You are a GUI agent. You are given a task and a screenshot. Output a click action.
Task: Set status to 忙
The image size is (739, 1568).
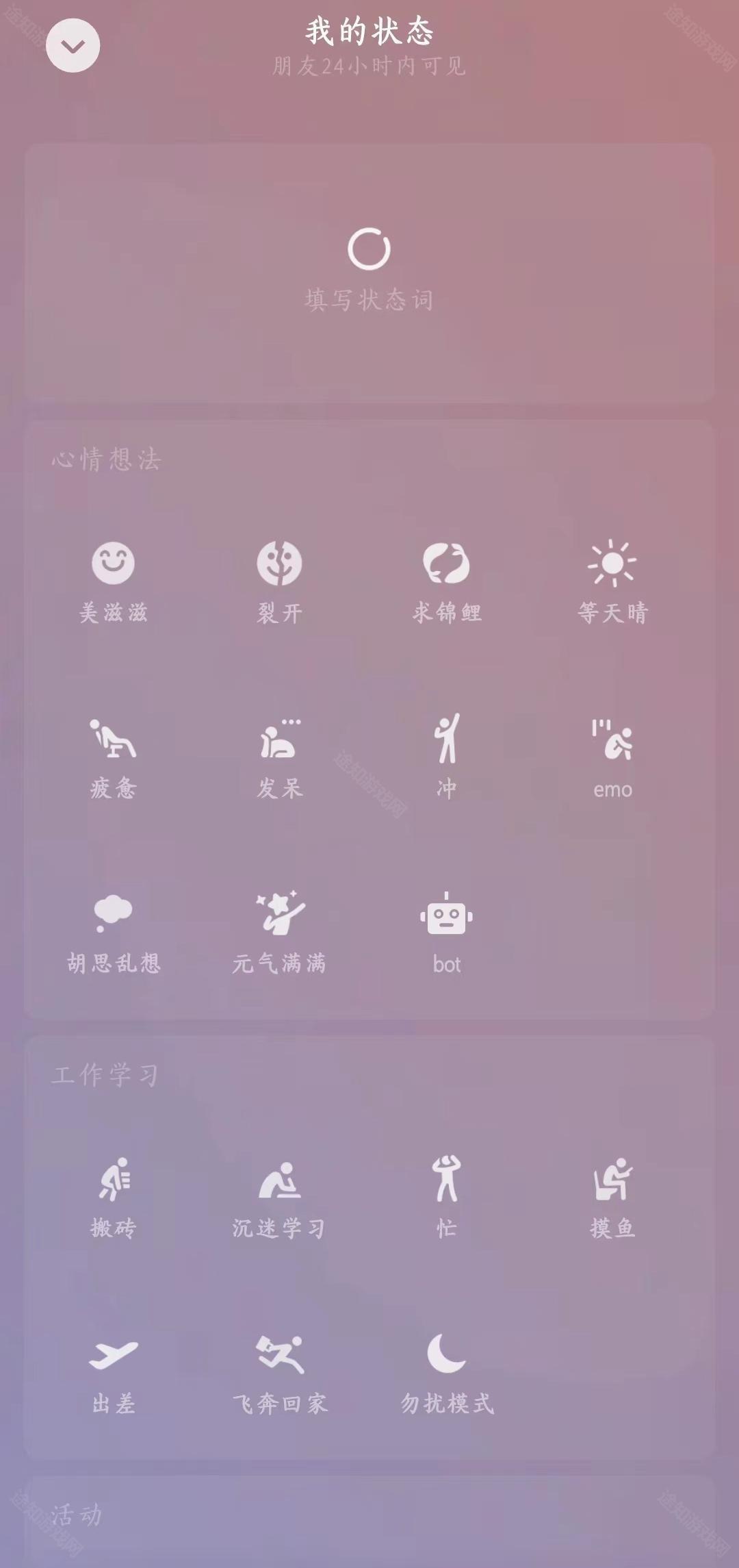(x=446, y=1198)
